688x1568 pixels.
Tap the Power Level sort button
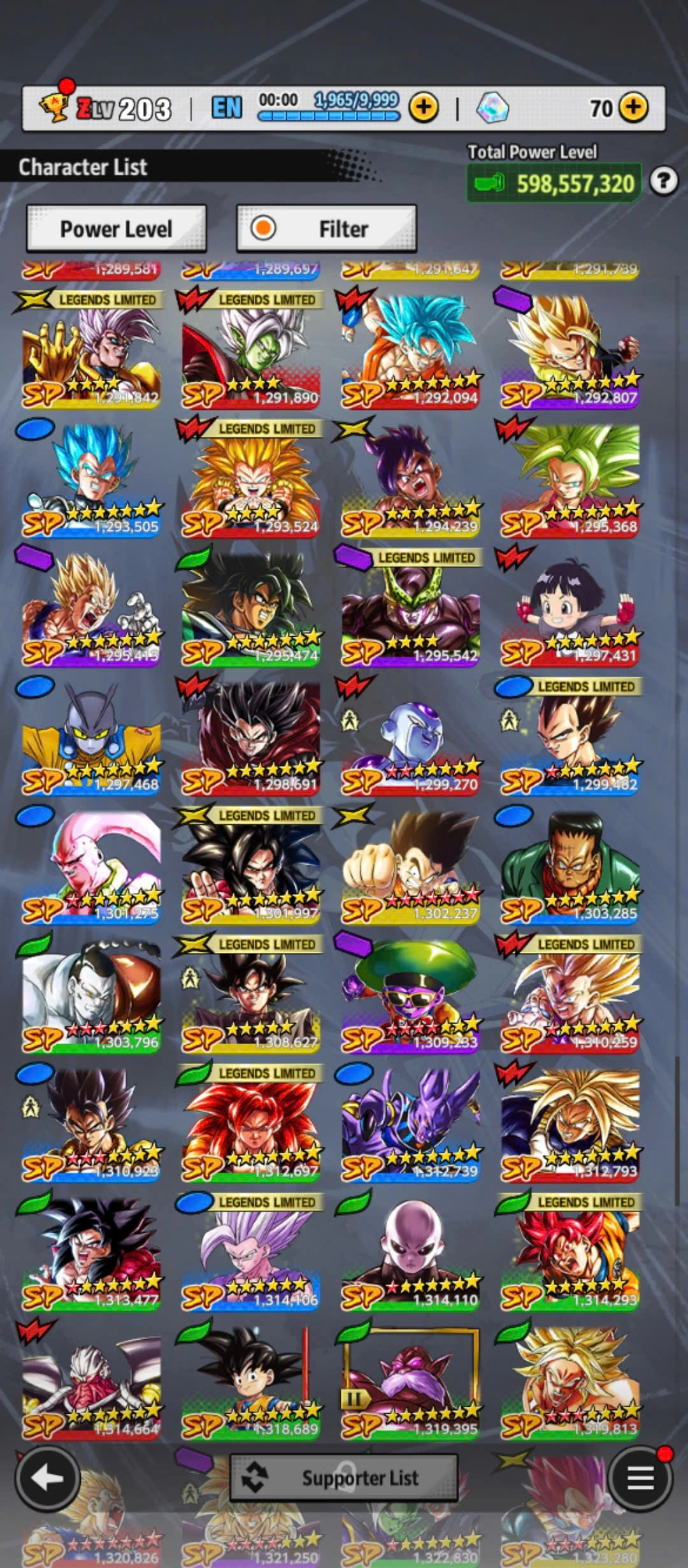click(116, 229)
